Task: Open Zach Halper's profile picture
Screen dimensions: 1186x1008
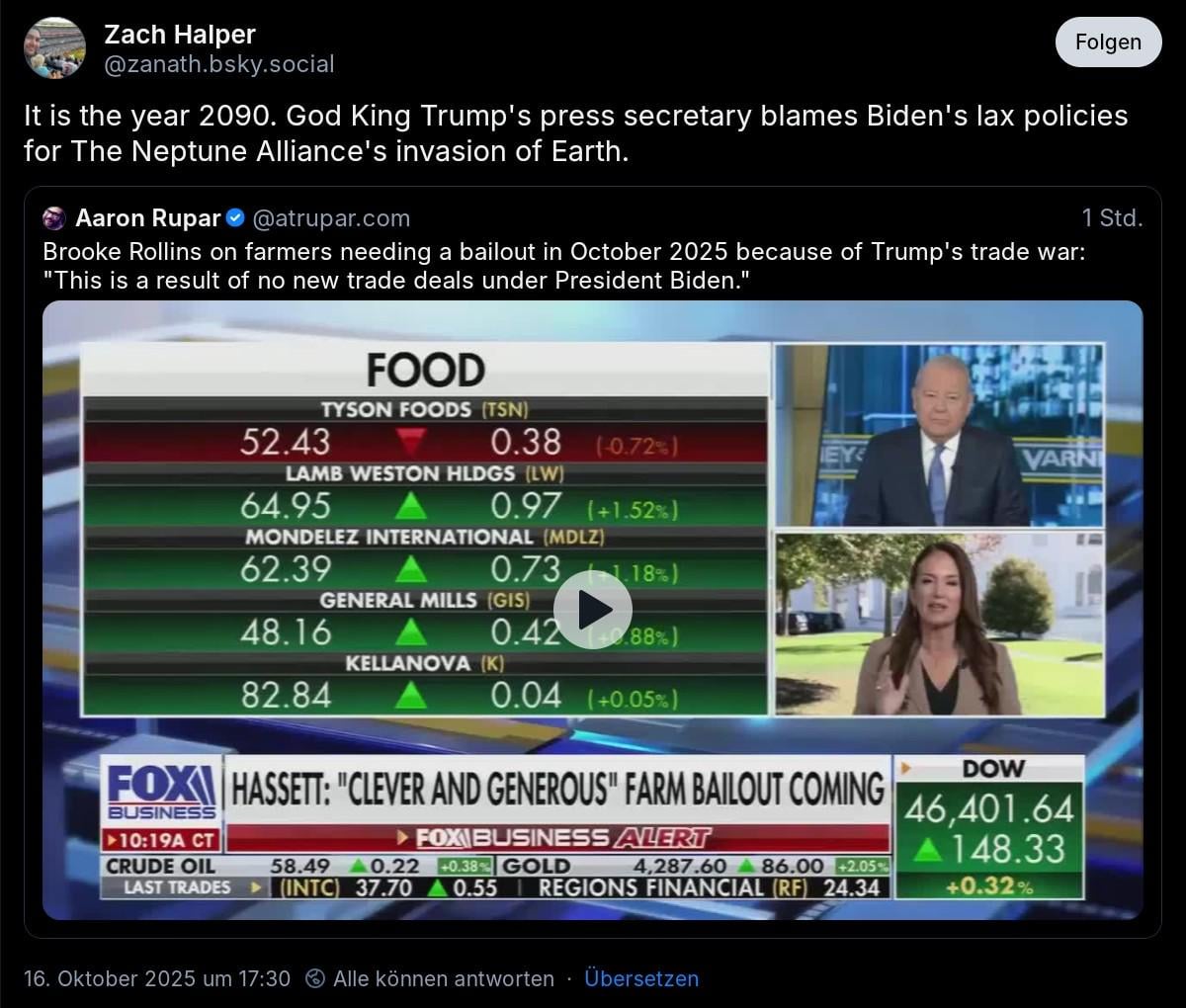Action: tap(55, 47)
